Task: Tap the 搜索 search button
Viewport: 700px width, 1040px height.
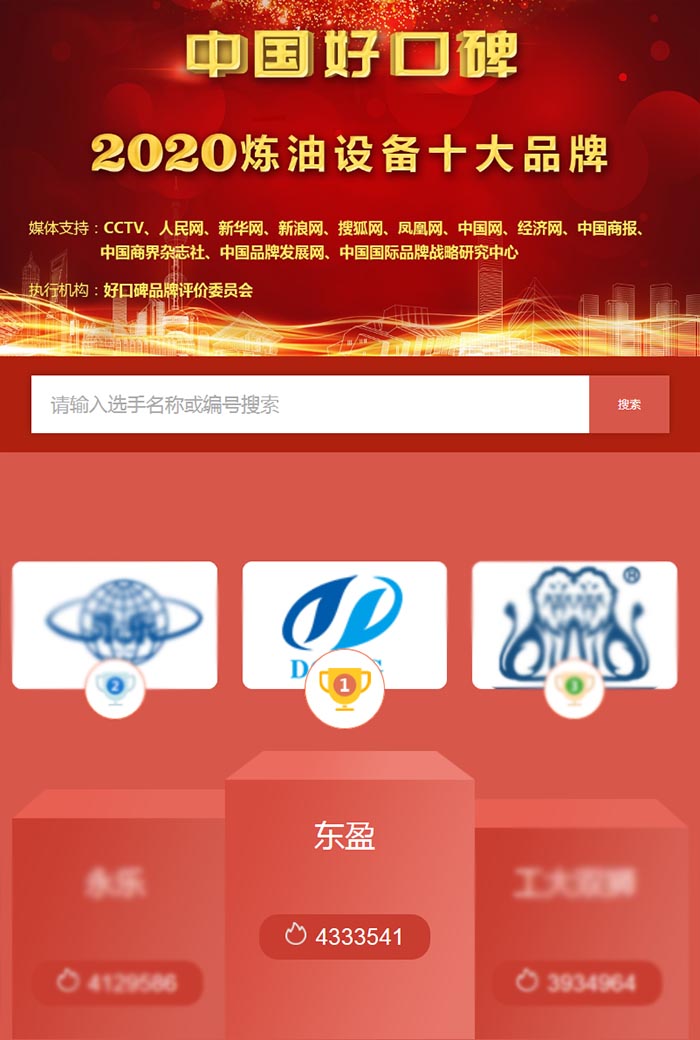Action: 629,405
